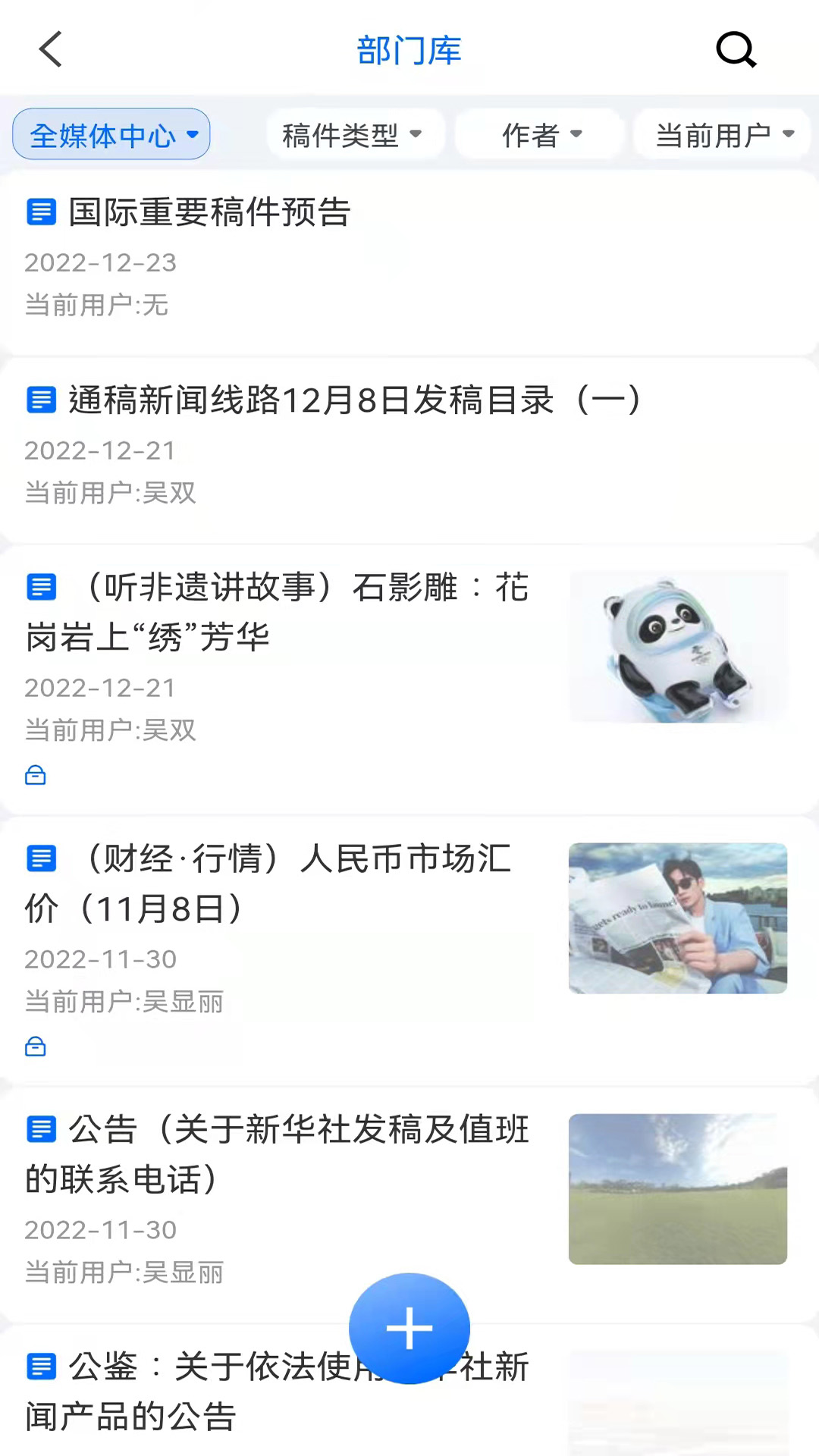Expand the 全媒体中心 department dropdown

coord(111,134)
